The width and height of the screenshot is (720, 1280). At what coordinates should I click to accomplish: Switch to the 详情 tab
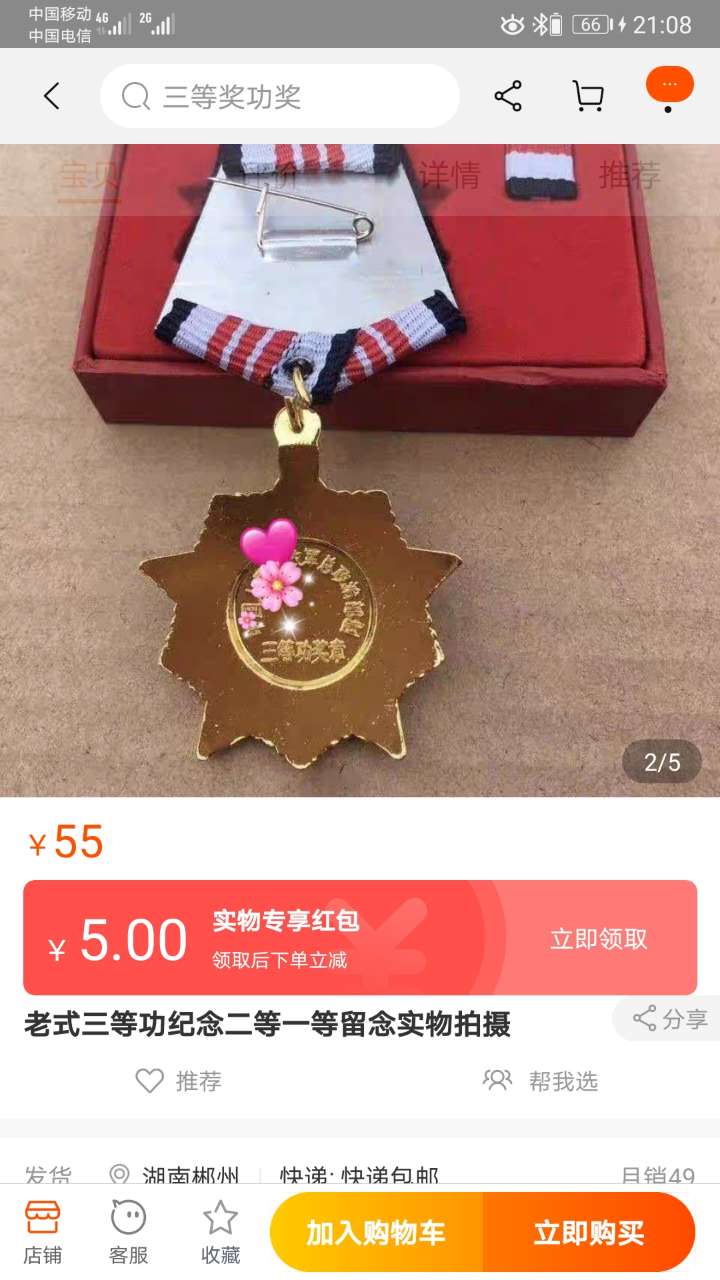point(449,176)
